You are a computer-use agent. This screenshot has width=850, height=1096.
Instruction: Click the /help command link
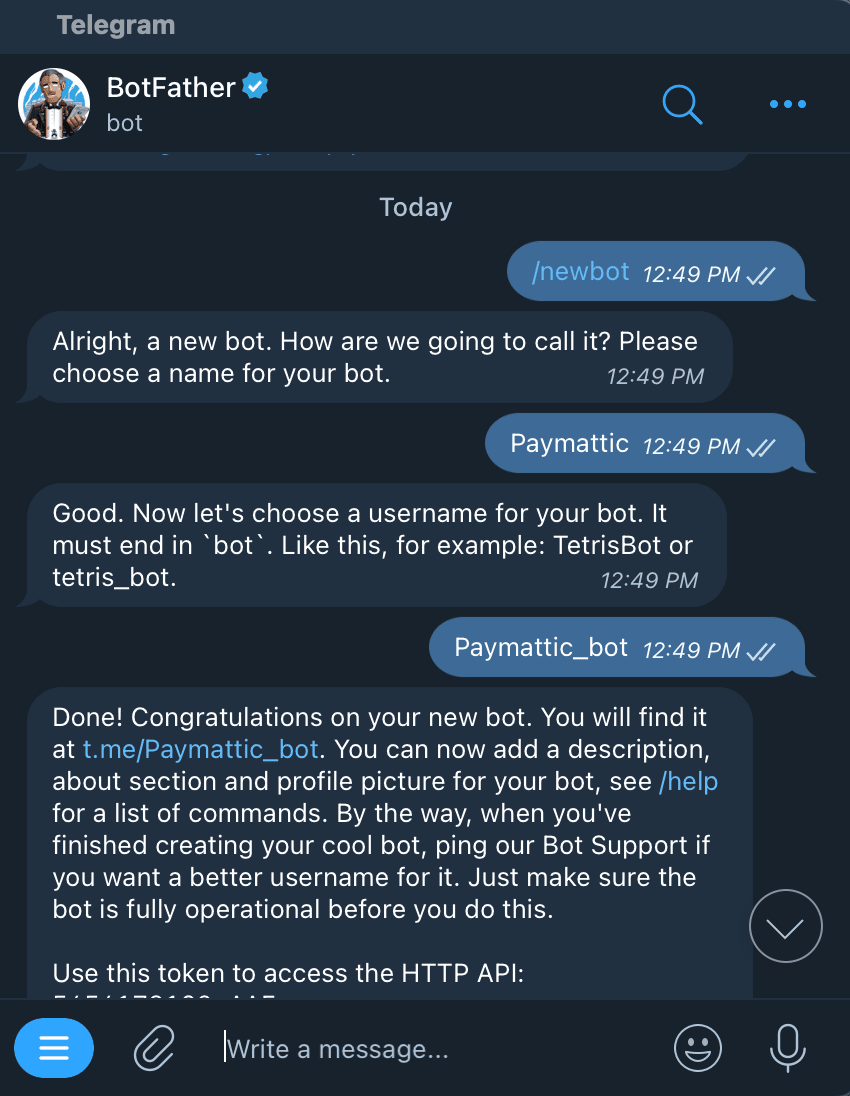pyautogui.click(x=689, y=781)
